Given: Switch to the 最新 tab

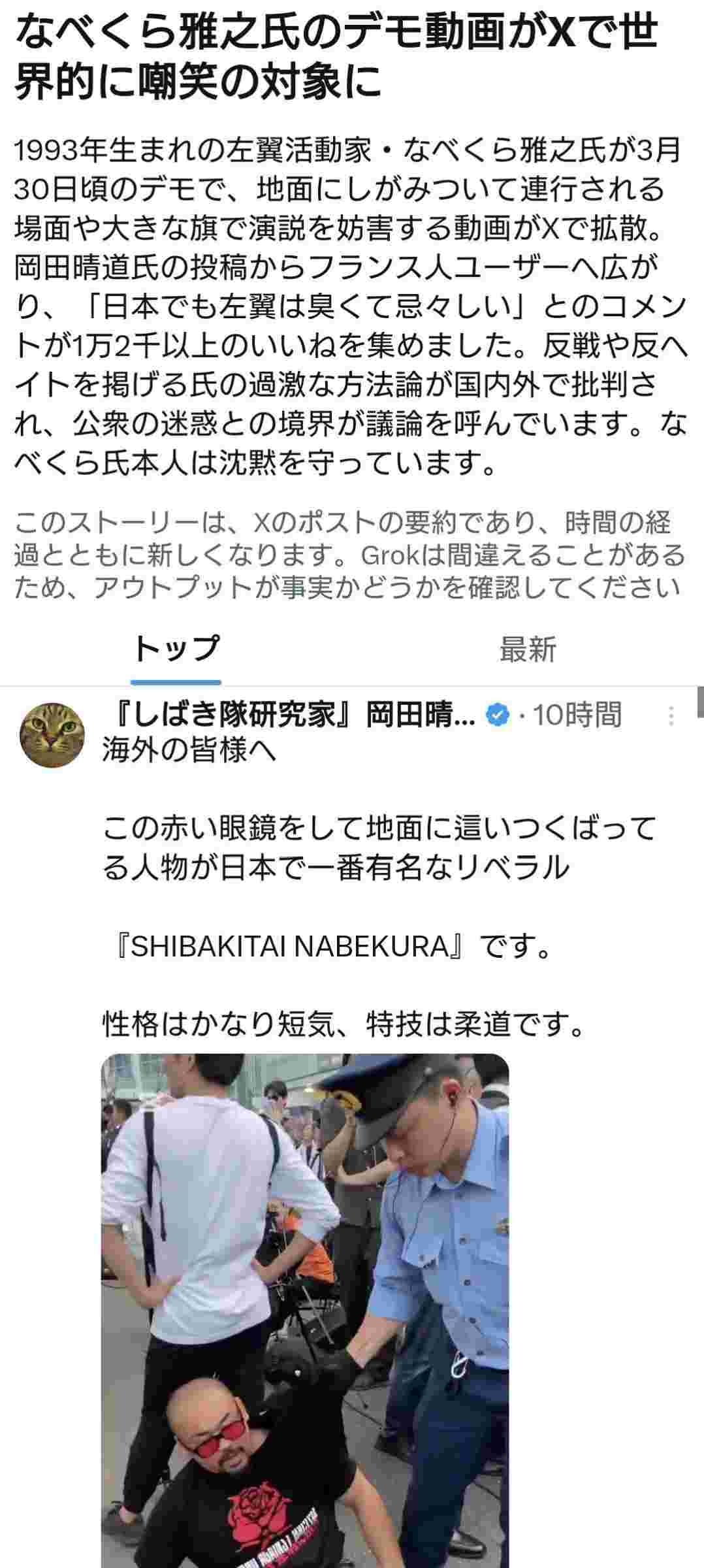Looking at the screenshot, I should [x=528, y=650].
